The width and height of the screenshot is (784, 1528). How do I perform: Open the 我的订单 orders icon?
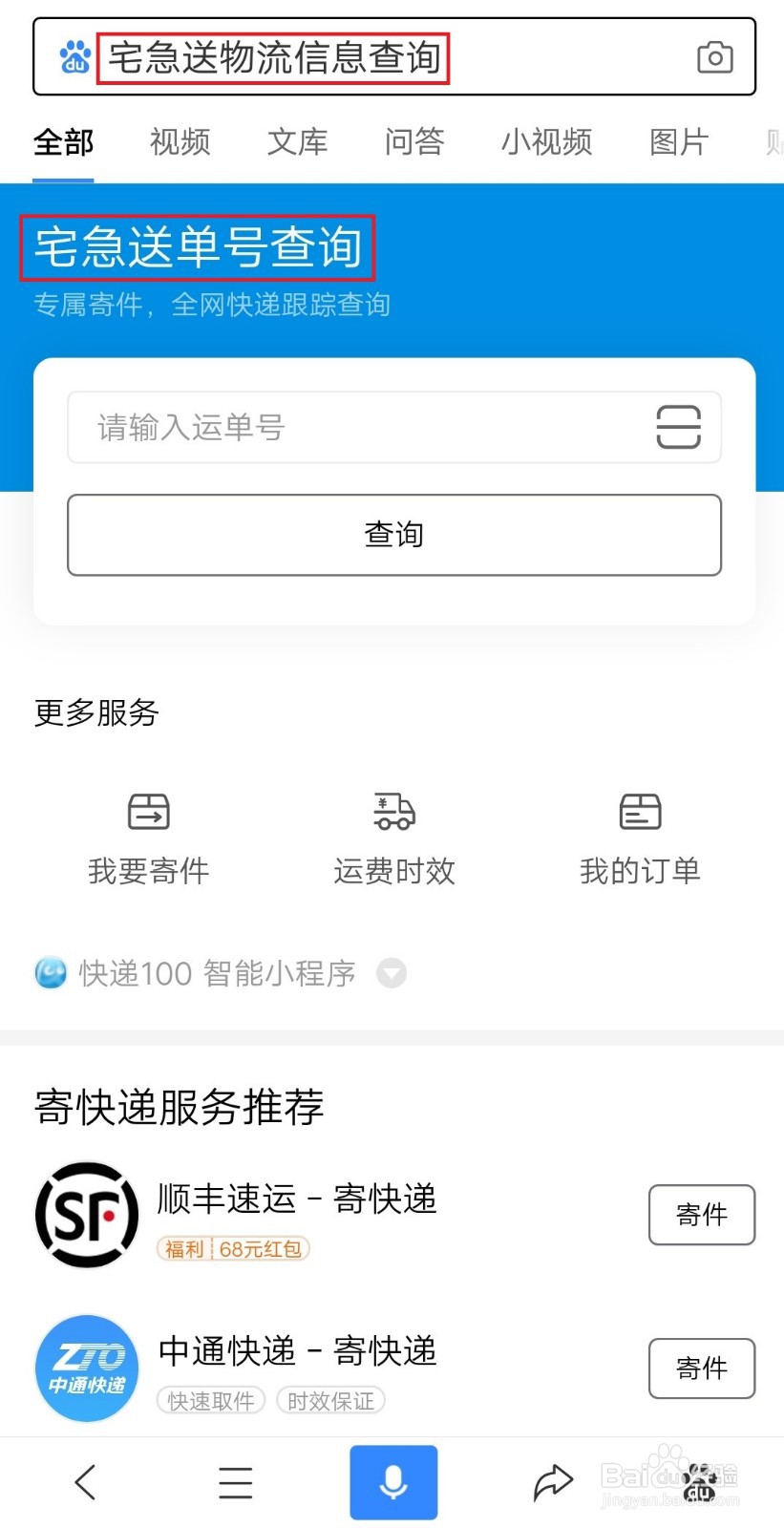point(640,812)
